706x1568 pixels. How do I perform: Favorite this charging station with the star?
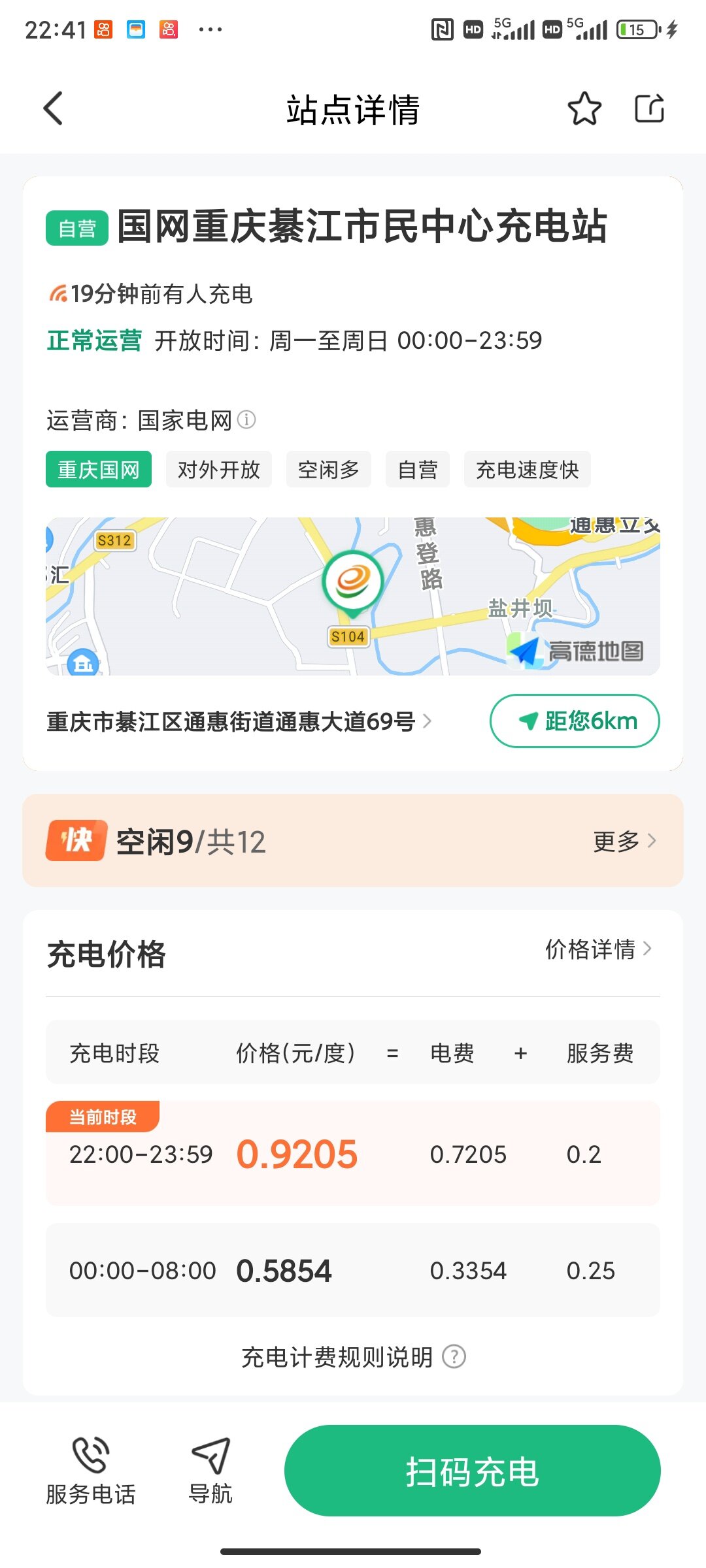coord(584,108)
